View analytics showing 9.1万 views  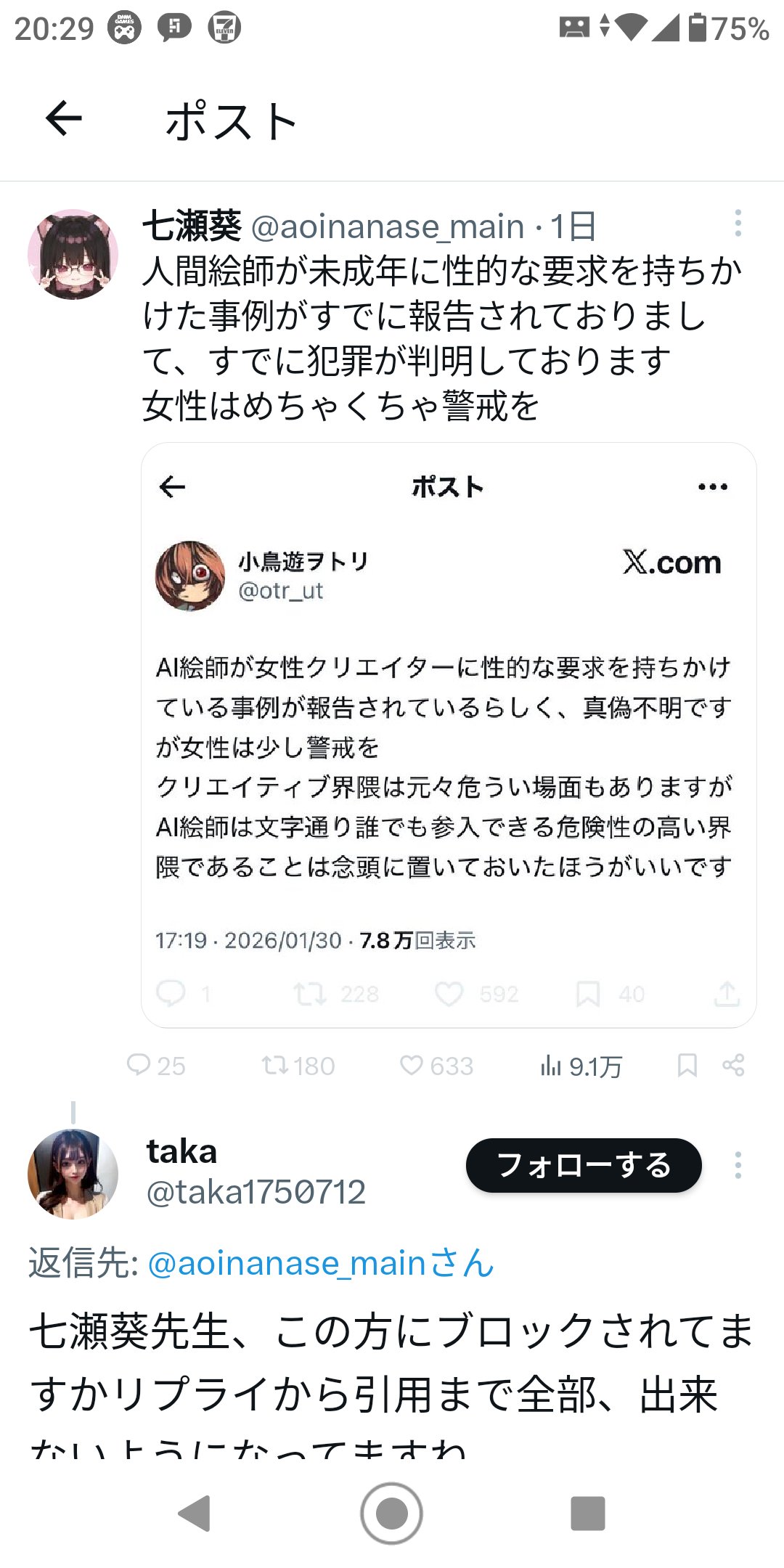point(581,1066)
